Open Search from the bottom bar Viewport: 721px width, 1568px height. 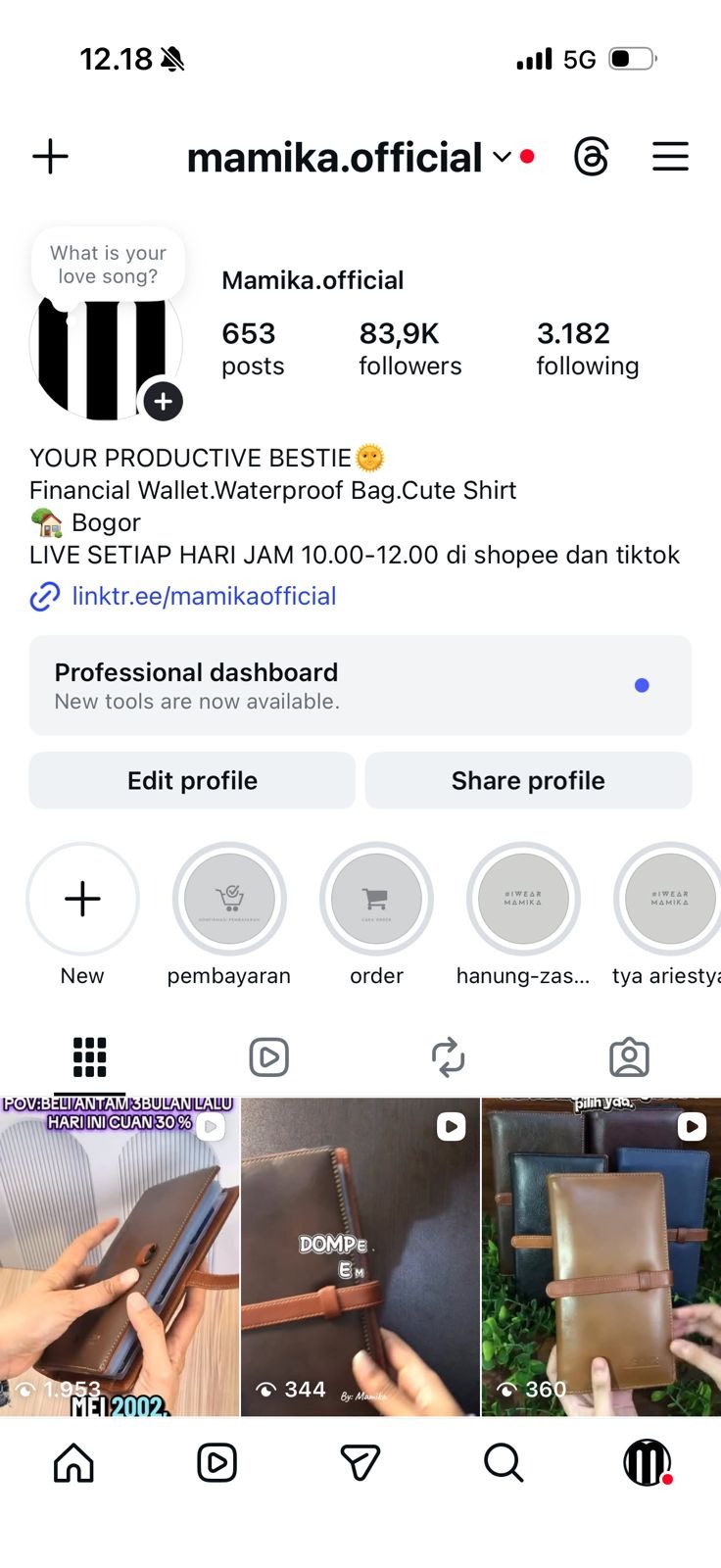[x=504, y=1463]
